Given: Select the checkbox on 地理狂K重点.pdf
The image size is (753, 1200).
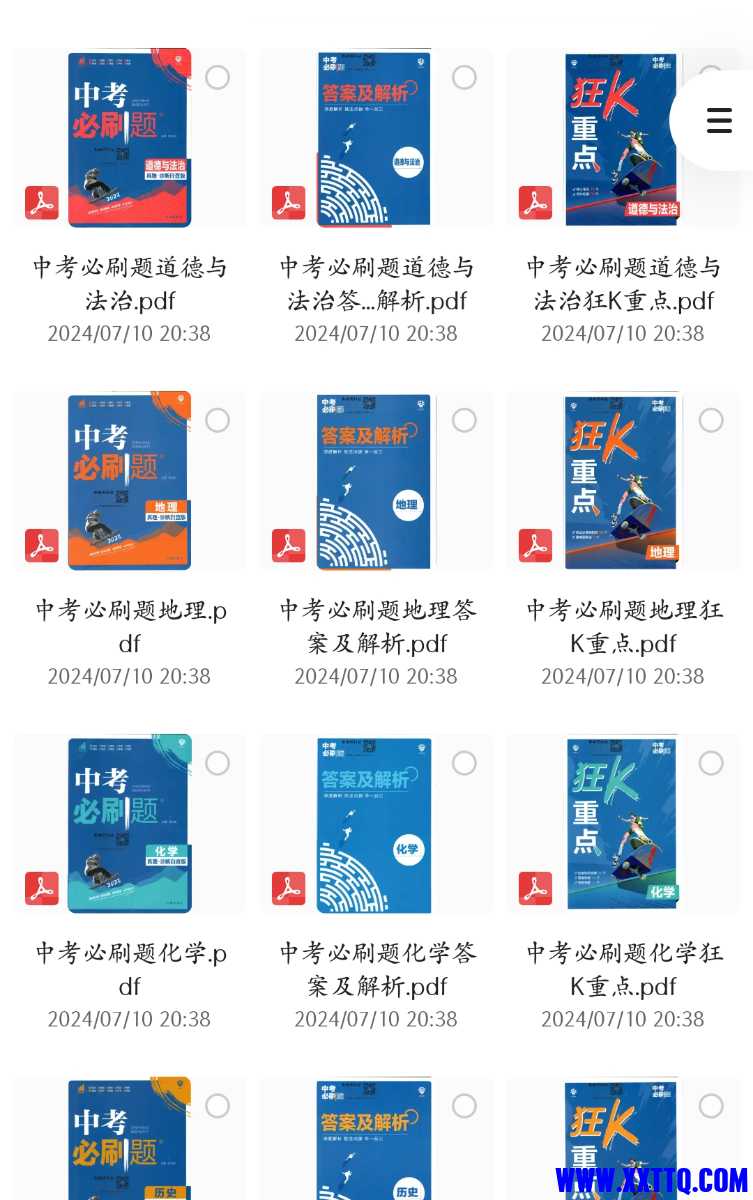Looking at the screenshot, I should point(711,420).
